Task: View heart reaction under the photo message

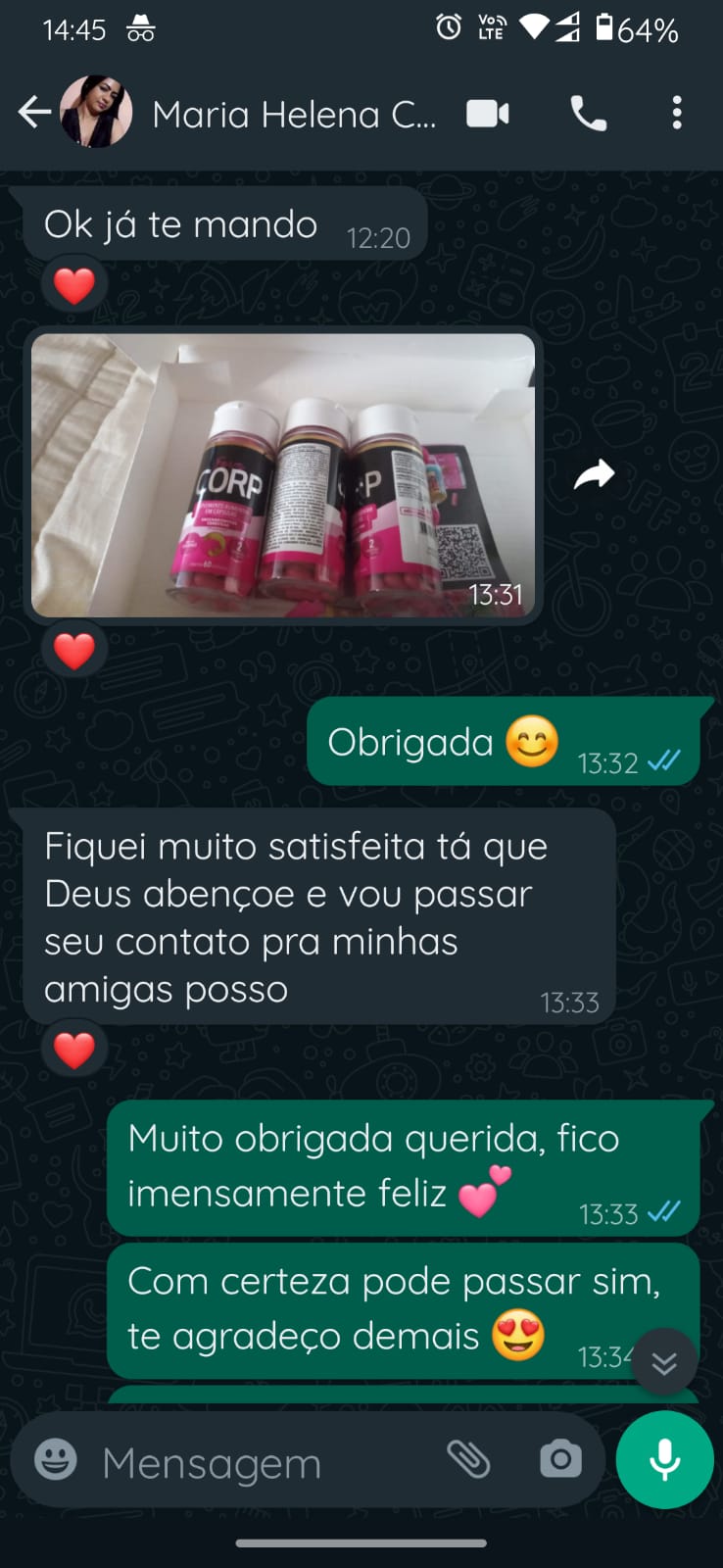Action: [x=73, y=651]
